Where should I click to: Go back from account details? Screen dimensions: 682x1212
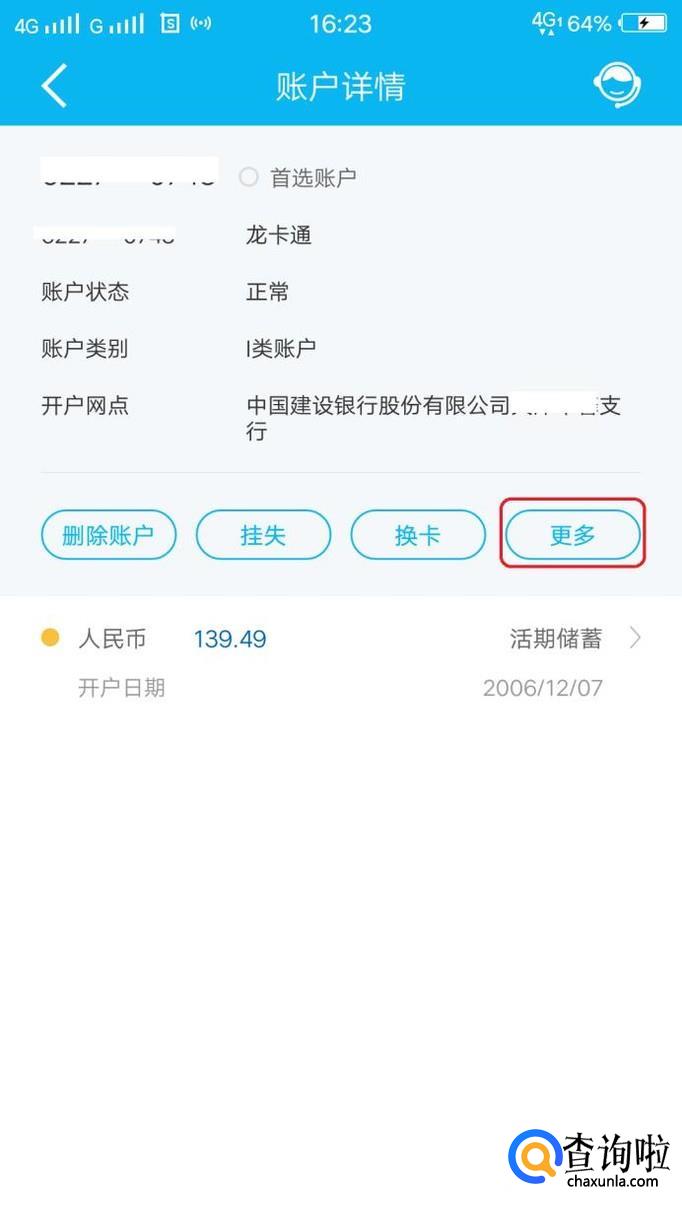pyautogui.click(x=54, y=86)
